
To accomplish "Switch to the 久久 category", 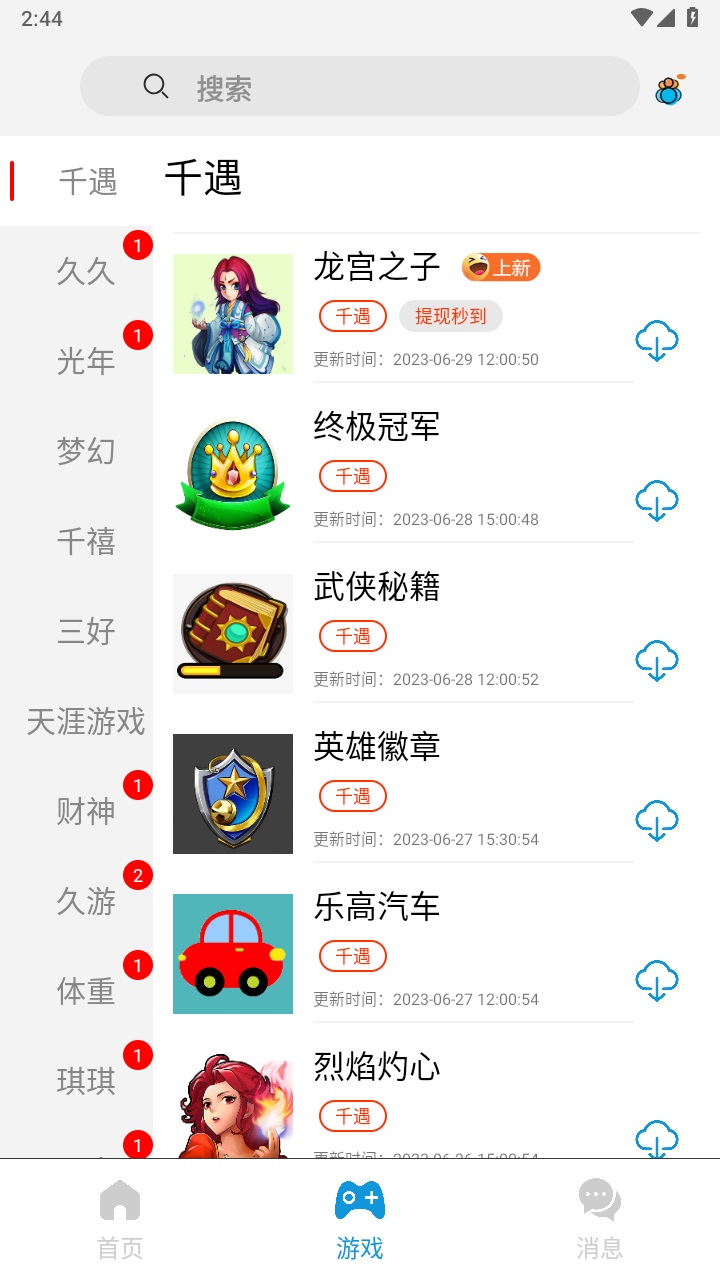I will pos(86,271).
